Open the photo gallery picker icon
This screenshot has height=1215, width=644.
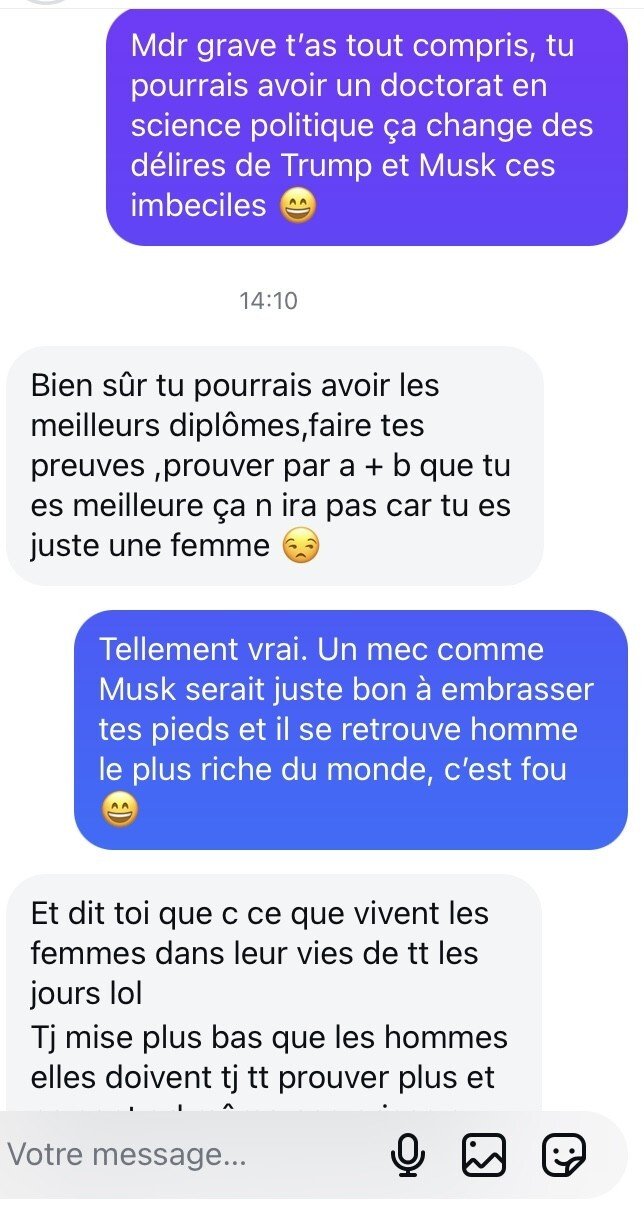coord(483,1156)
